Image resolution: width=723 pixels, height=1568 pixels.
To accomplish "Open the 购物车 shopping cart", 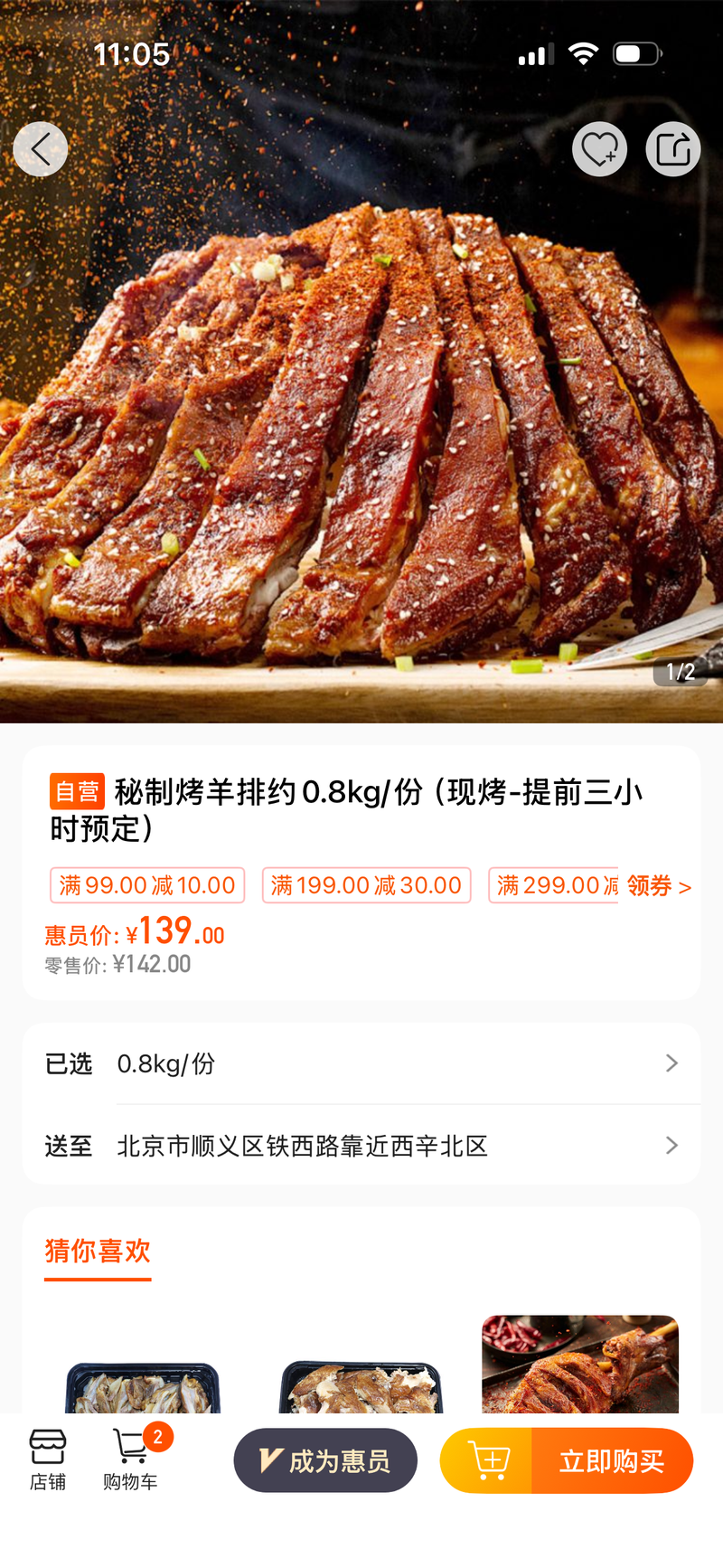I will pyautogui.click(x=131, y=1459).
